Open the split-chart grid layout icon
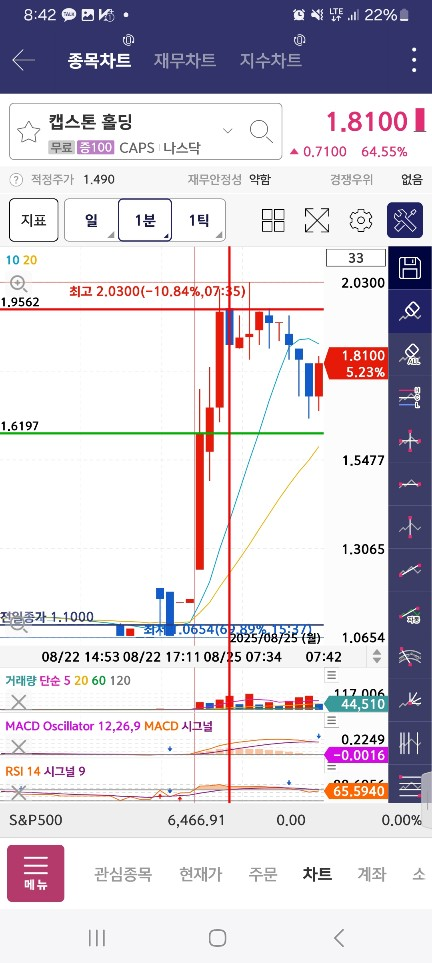Viewport: 432px width, 963px height. pyautogui.click(x=273, y=220)
